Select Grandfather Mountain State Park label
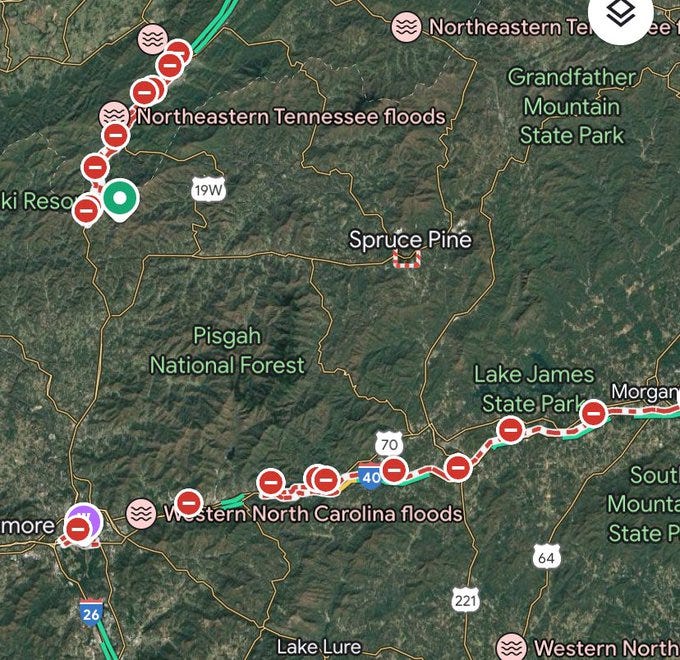680x660 pixels. pos(572,105)
